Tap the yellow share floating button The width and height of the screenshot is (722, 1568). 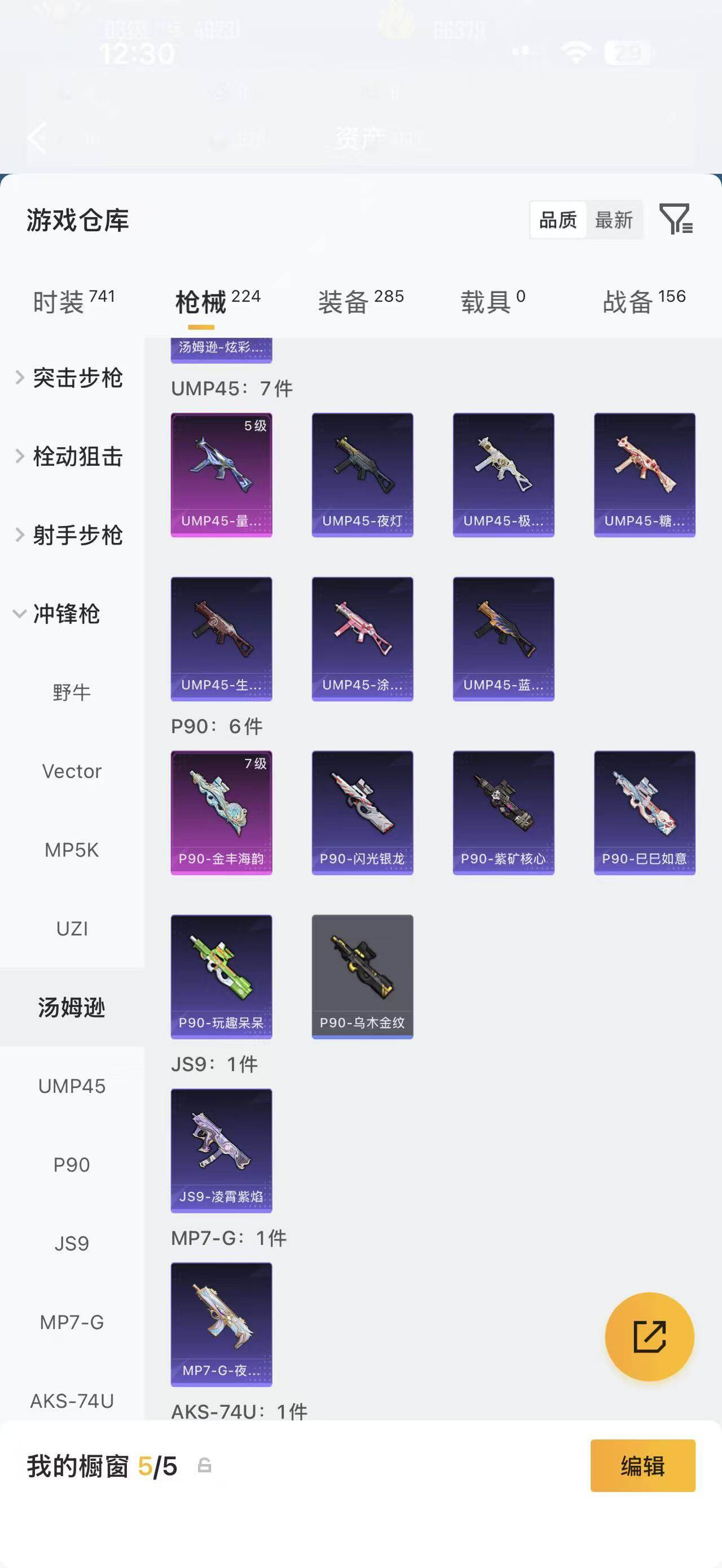click(x=650, y=1336)
